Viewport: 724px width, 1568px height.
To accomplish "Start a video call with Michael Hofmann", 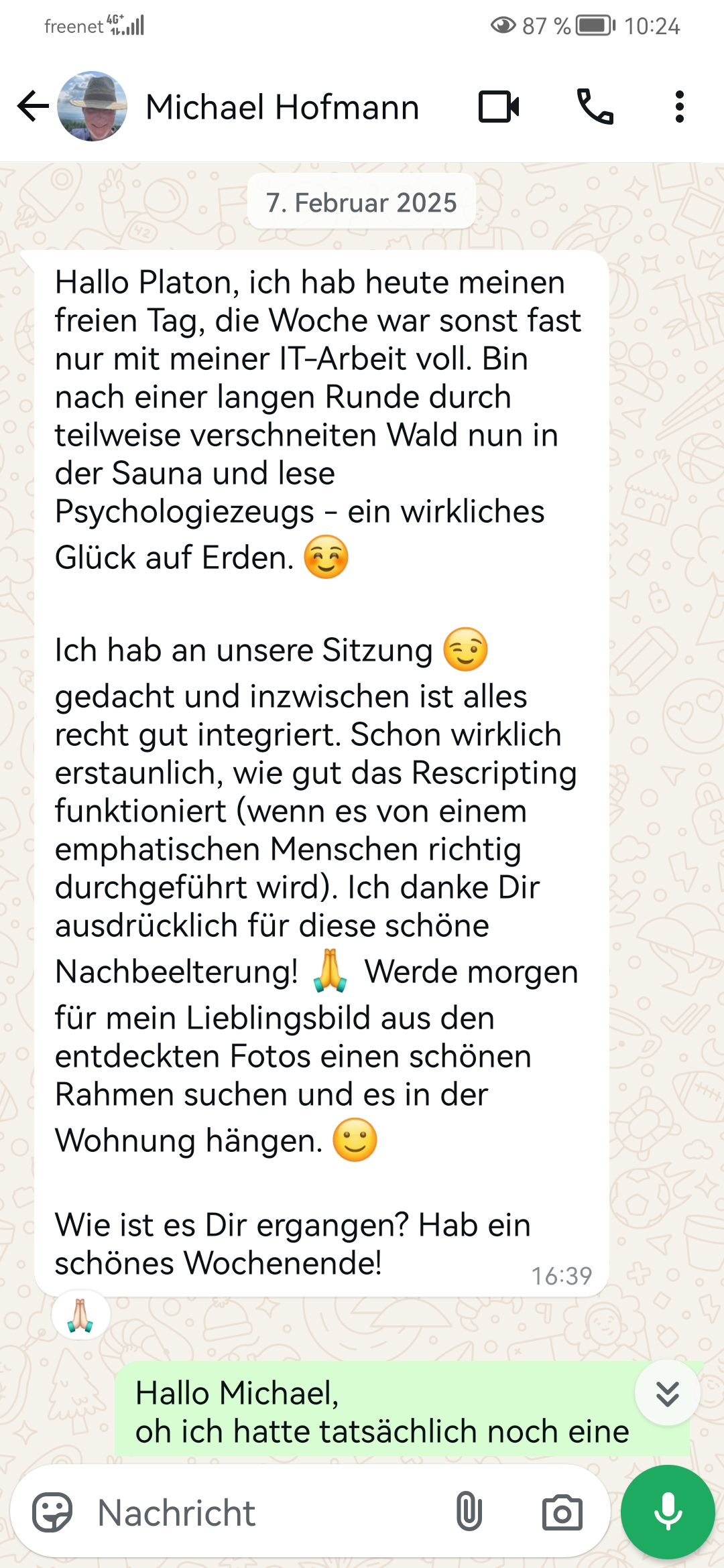I will [499, 107].
